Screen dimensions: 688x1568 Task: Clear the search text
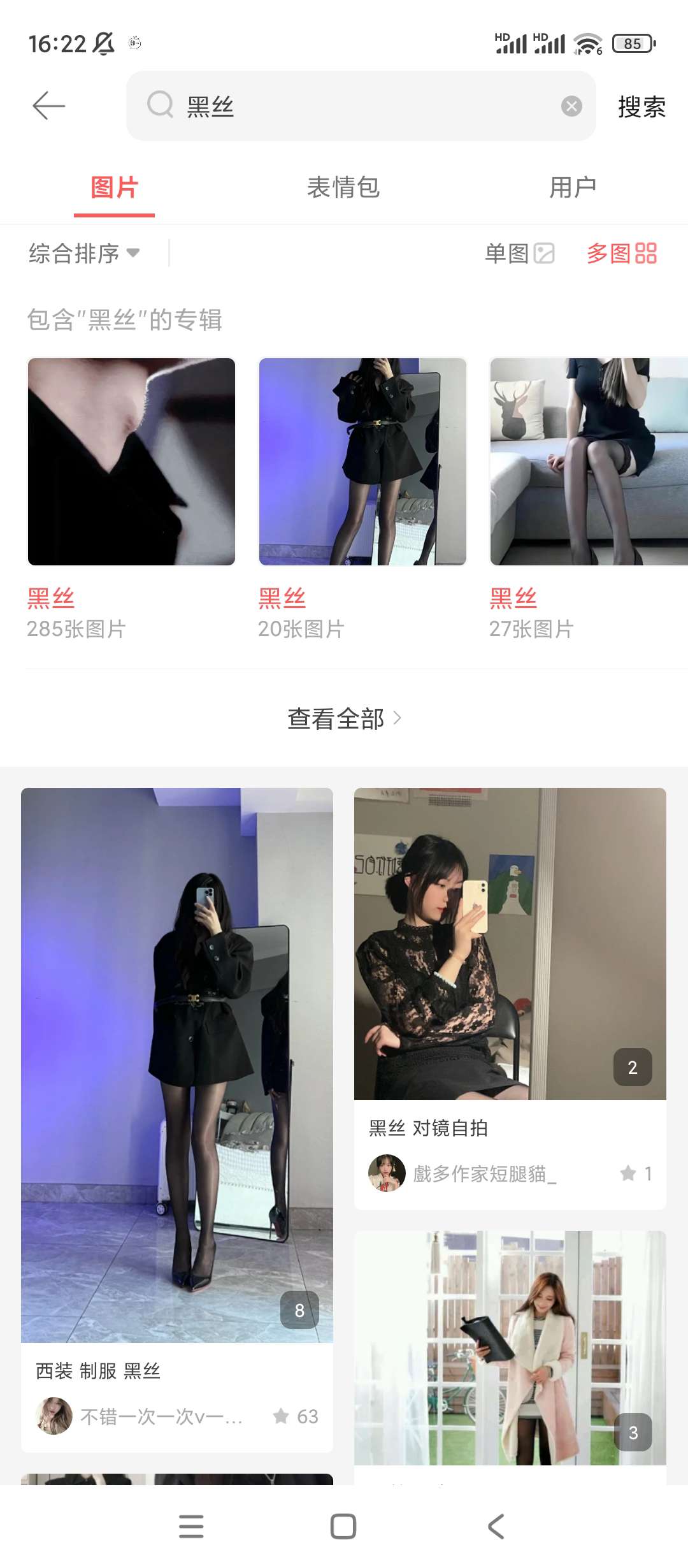tap(571, 106)
